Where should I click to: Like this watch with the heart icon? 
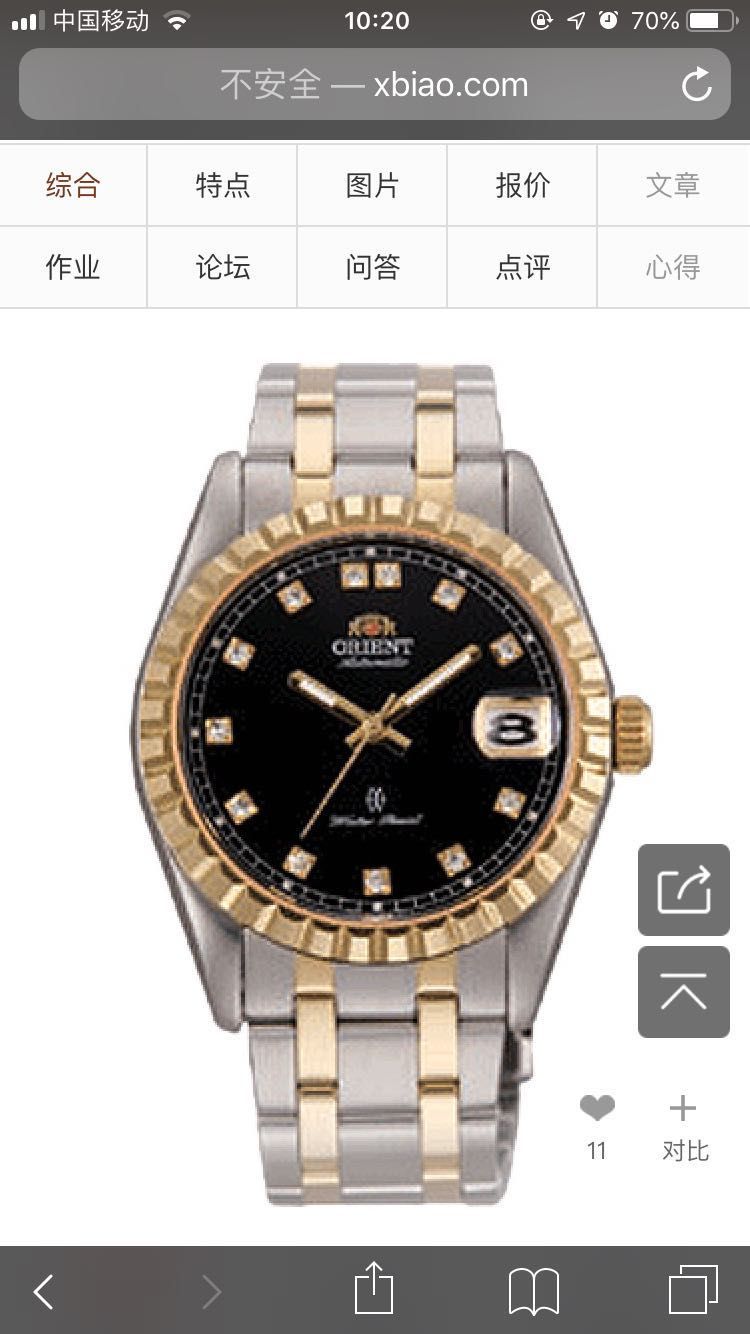click(597, 1110)
